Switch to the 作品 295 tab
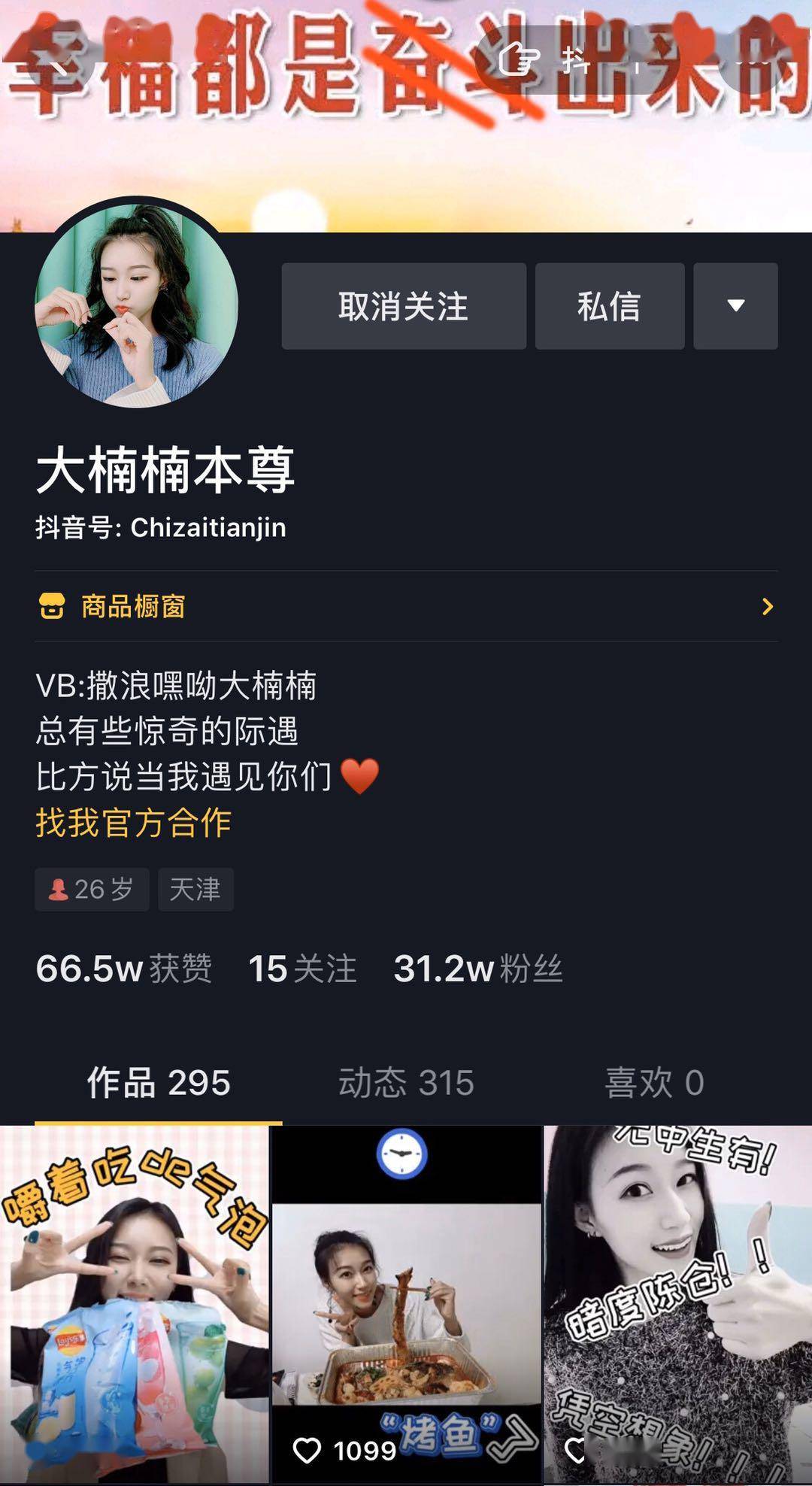This screenshot has width=812, height=1486. tap(159, 1083)
